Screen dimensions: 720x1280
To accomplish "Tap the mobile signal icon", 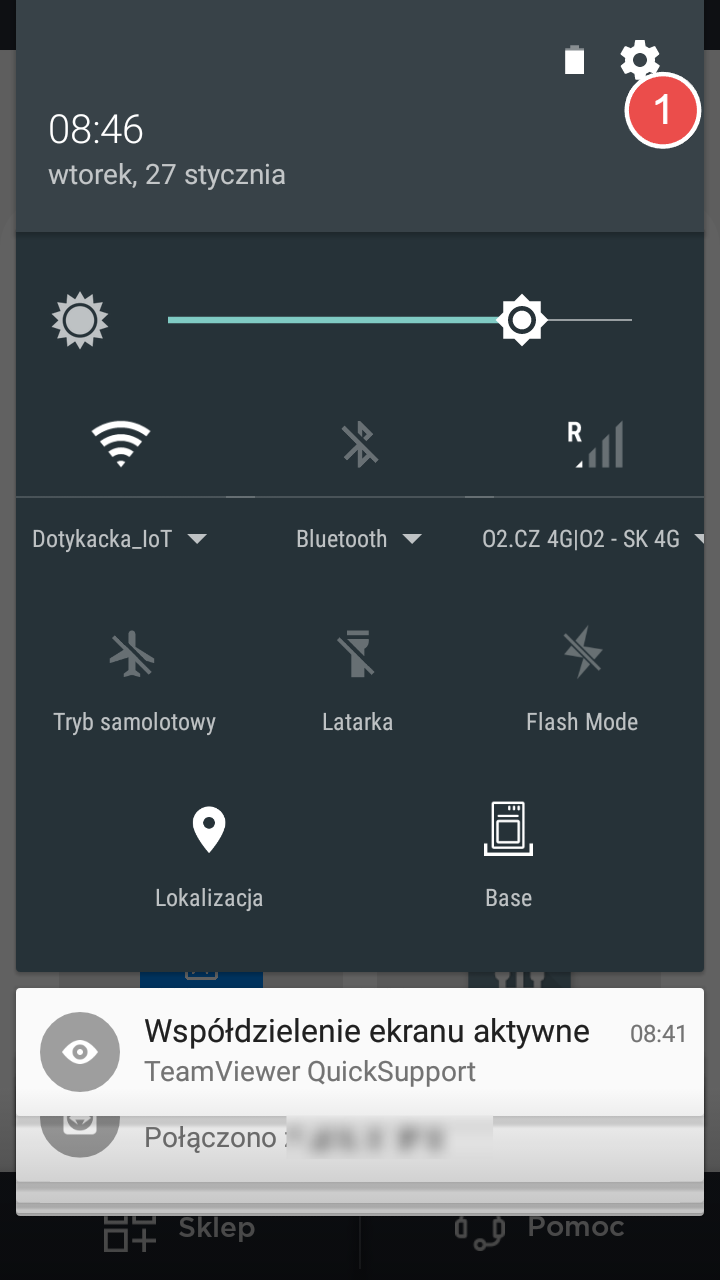I will (597, 444).
